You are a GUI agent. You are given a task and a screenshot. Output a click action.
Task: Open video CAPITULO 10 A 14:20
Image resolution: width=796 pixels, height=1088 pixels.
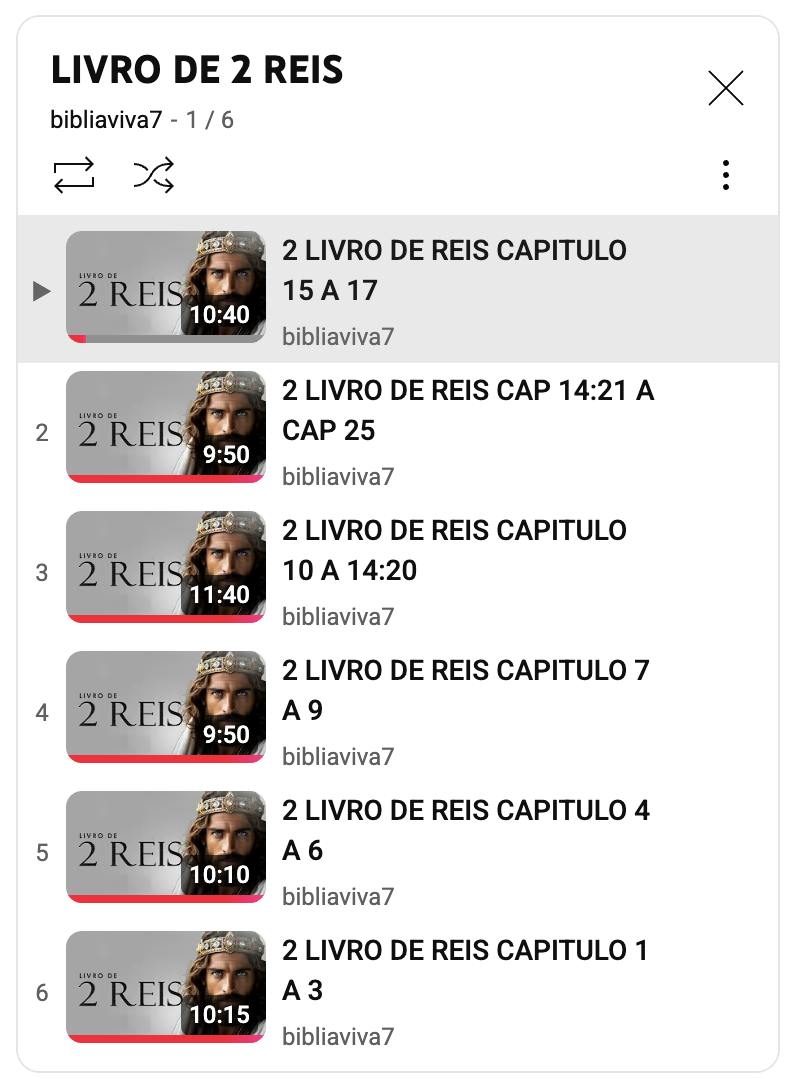[454, 549]
